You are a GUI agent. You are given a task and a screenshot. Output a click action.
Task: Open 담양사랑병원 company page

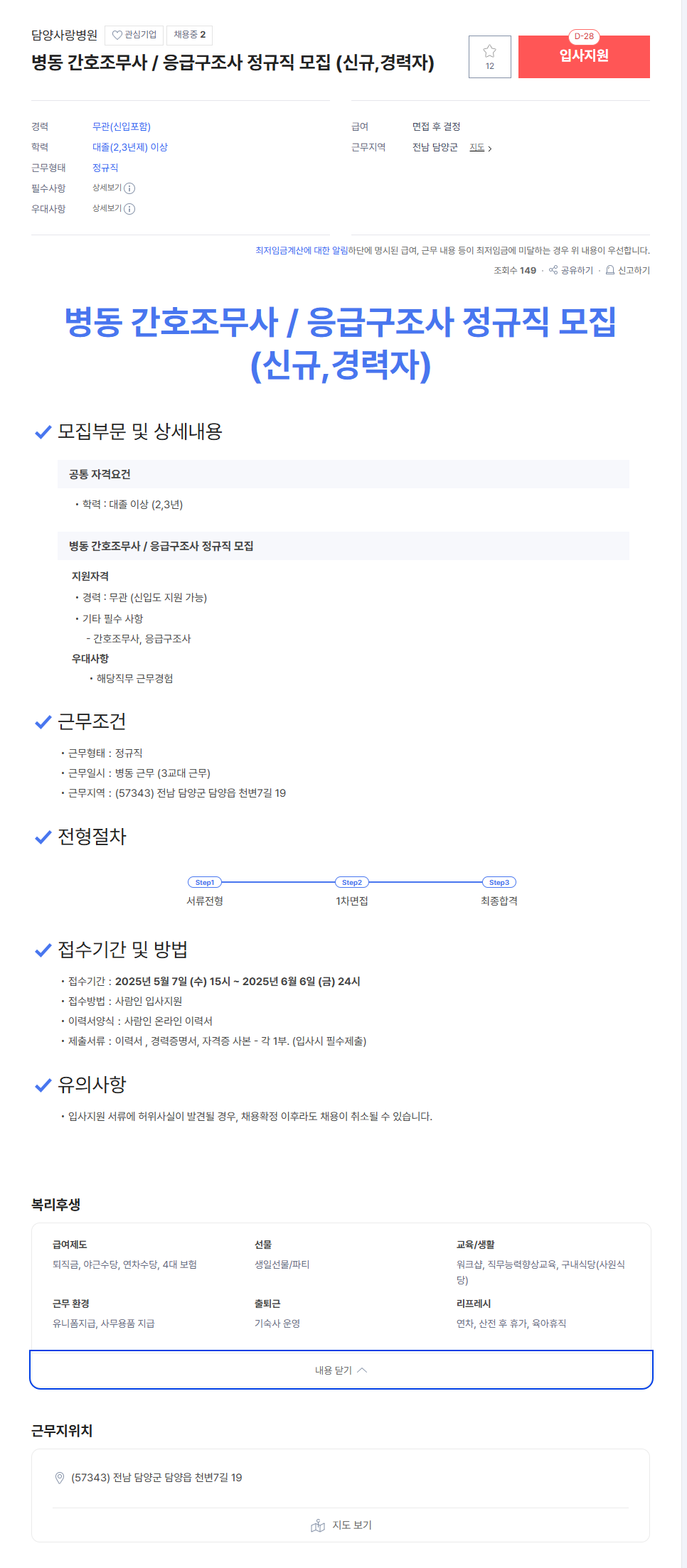point(64,35)
